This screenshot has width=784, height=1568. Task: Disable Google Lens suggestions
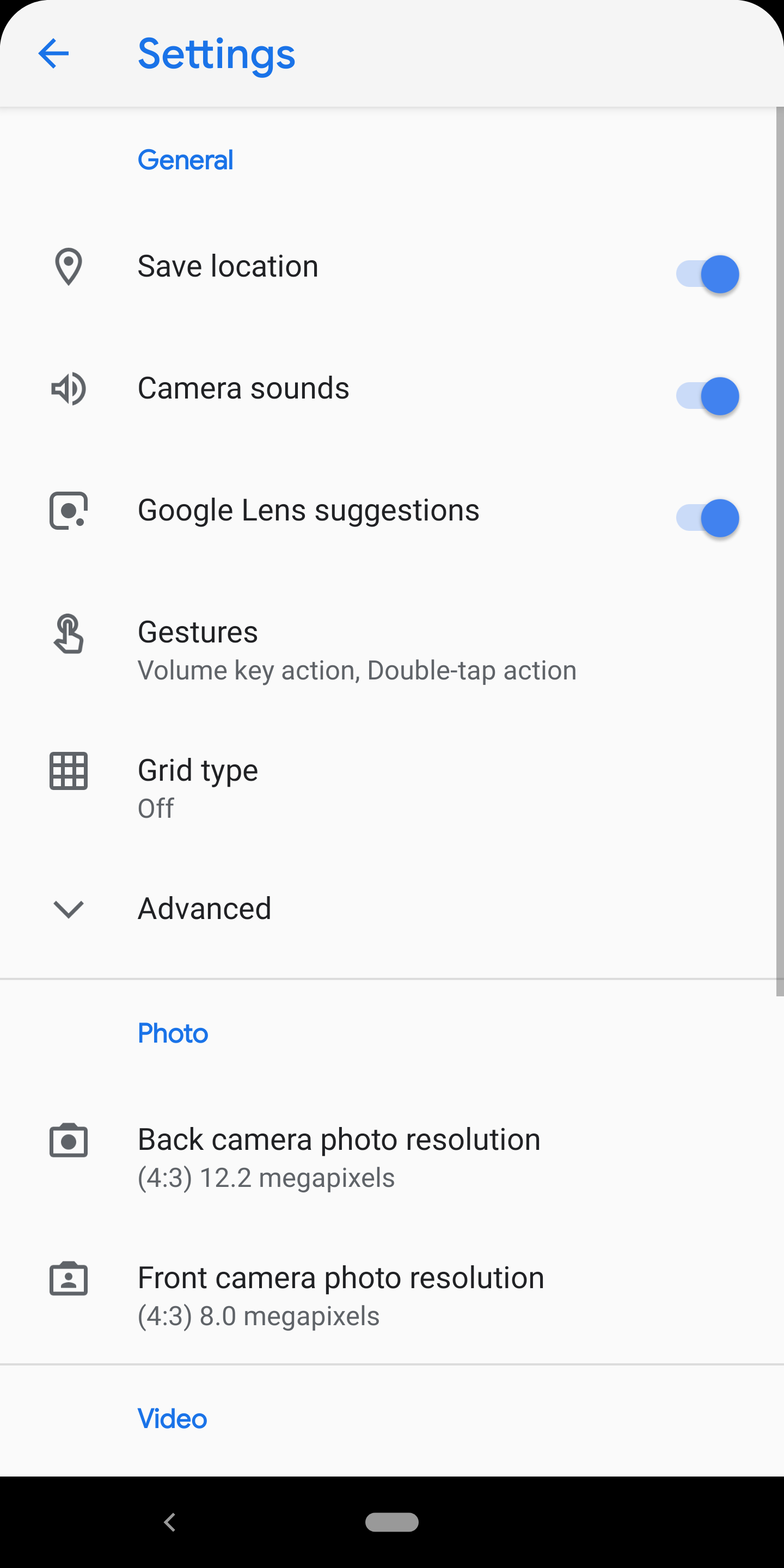[x=707, y=518]
